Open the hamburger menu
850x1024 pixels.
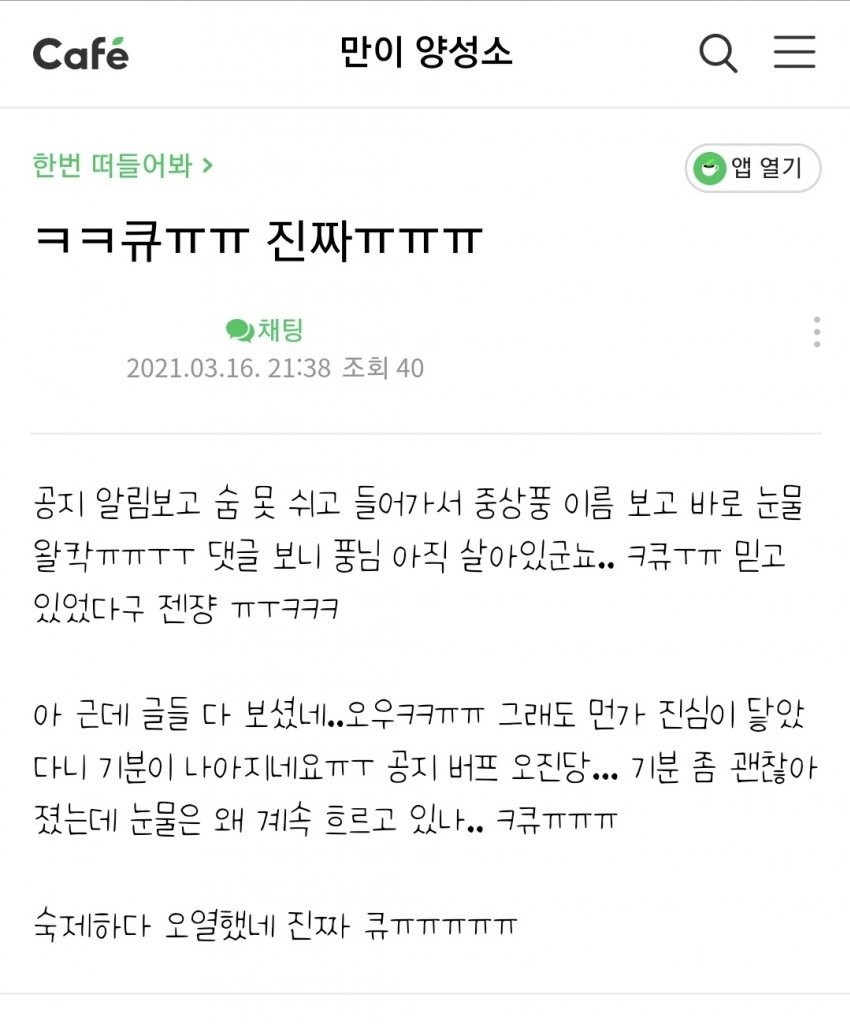click(x=795, y=53)
